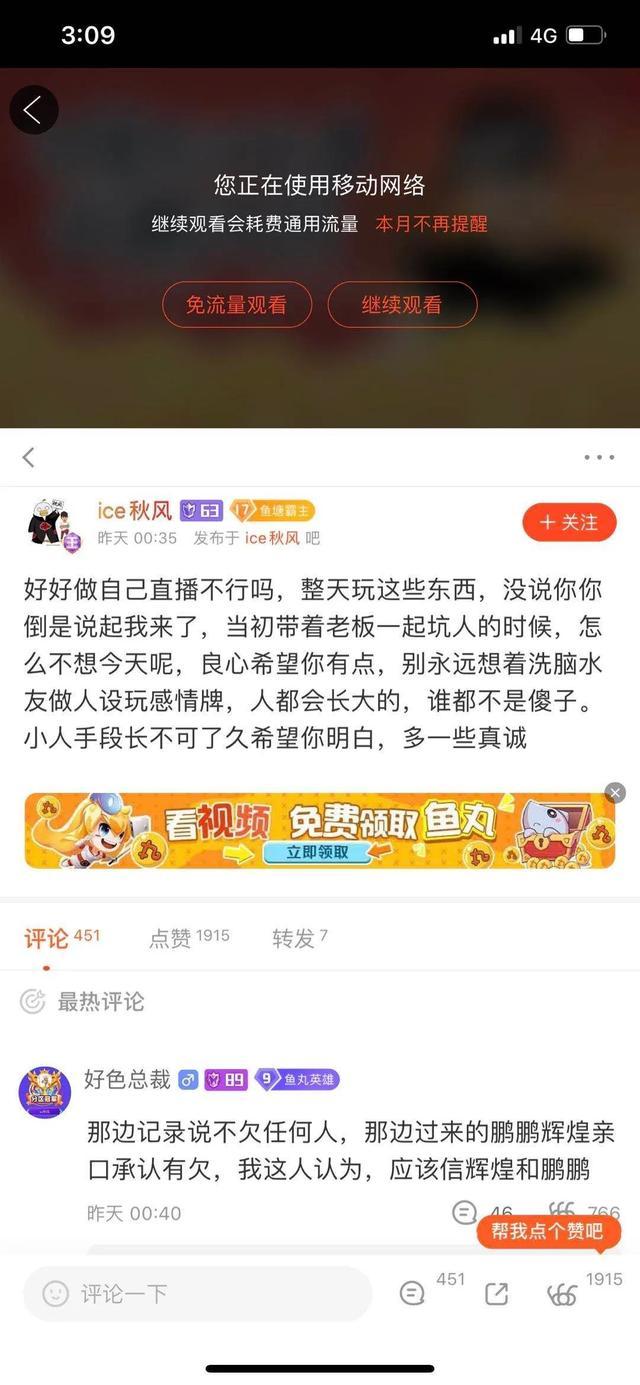Reply to 好色总裁's comment
Screen dimensions: 640x1385
[x=465, y=1213]
